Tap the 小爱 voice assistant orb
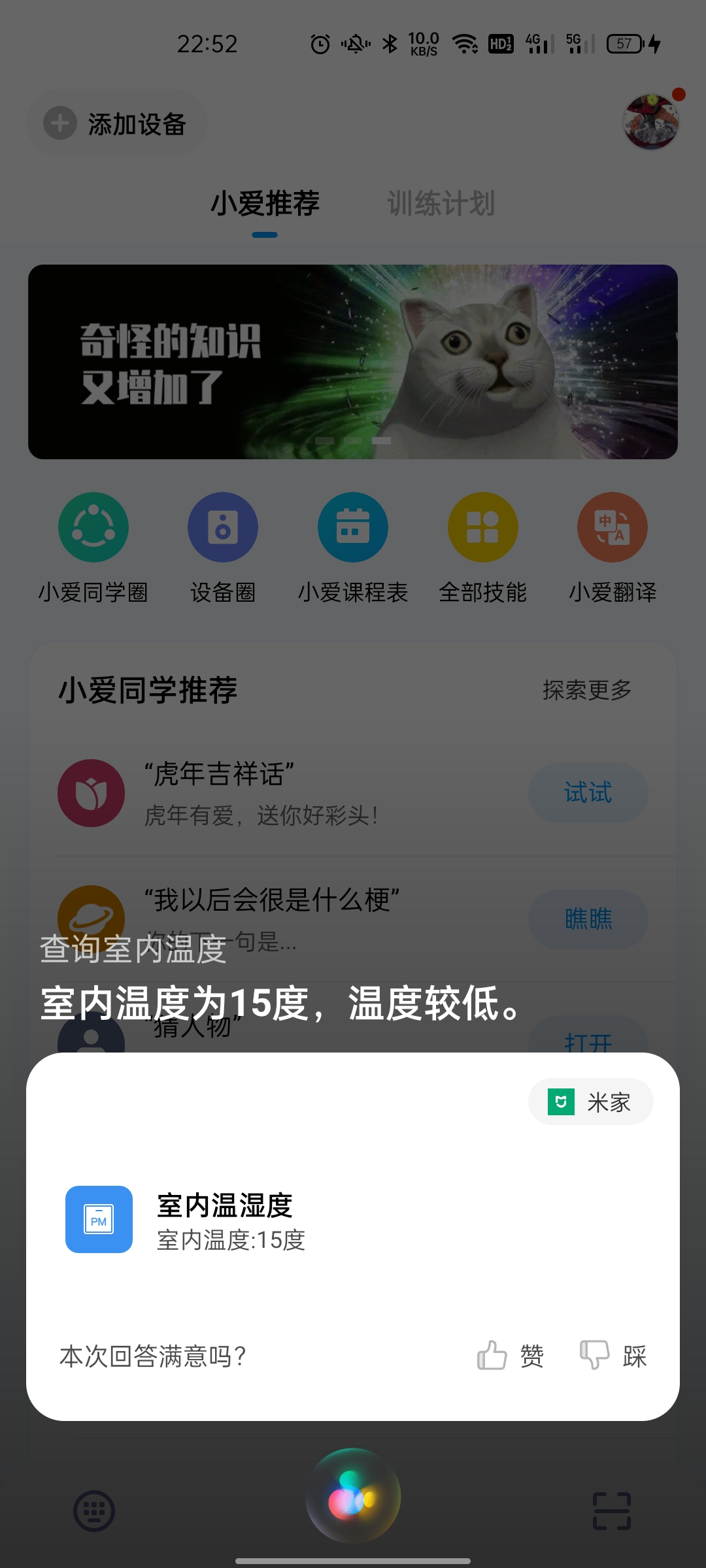Screen dimensions: 706x1568 pos(353,1495)
